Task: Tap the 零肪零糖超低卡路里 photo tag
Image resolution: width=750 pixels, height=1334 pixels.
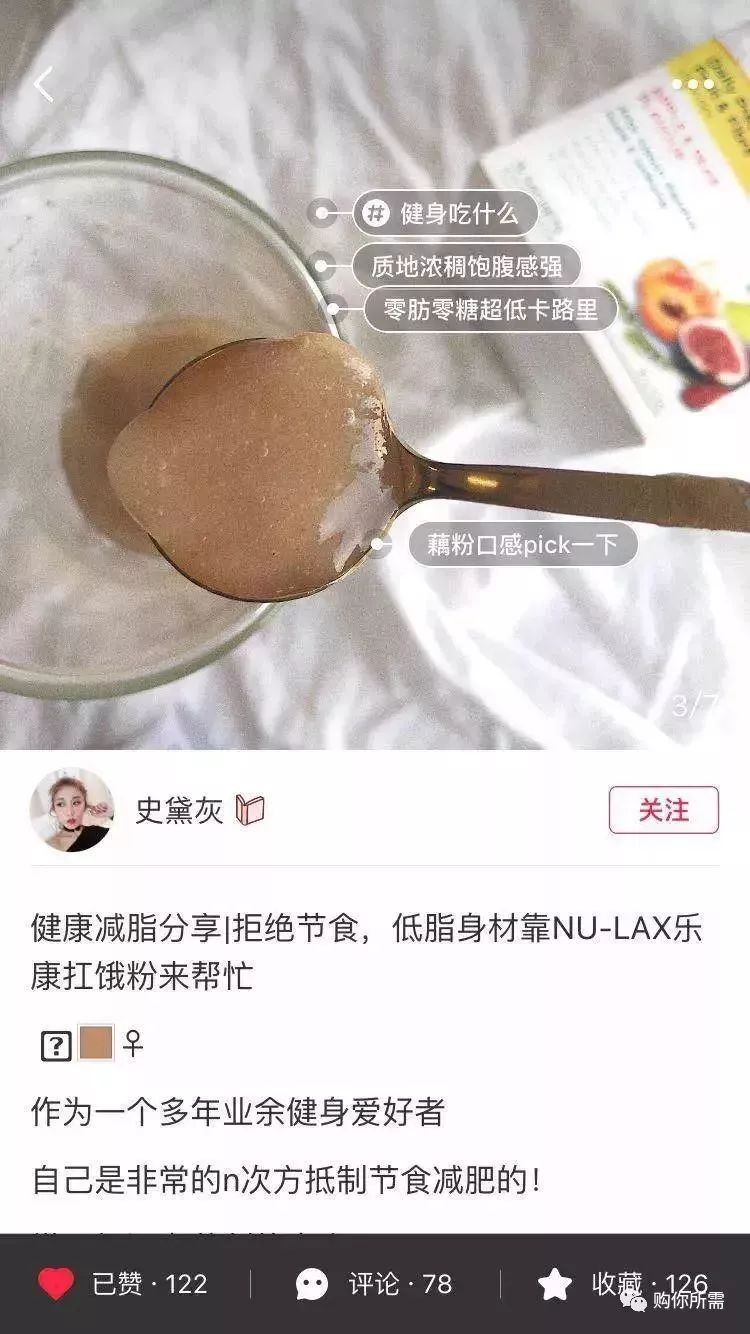Action: pos(490,309)
